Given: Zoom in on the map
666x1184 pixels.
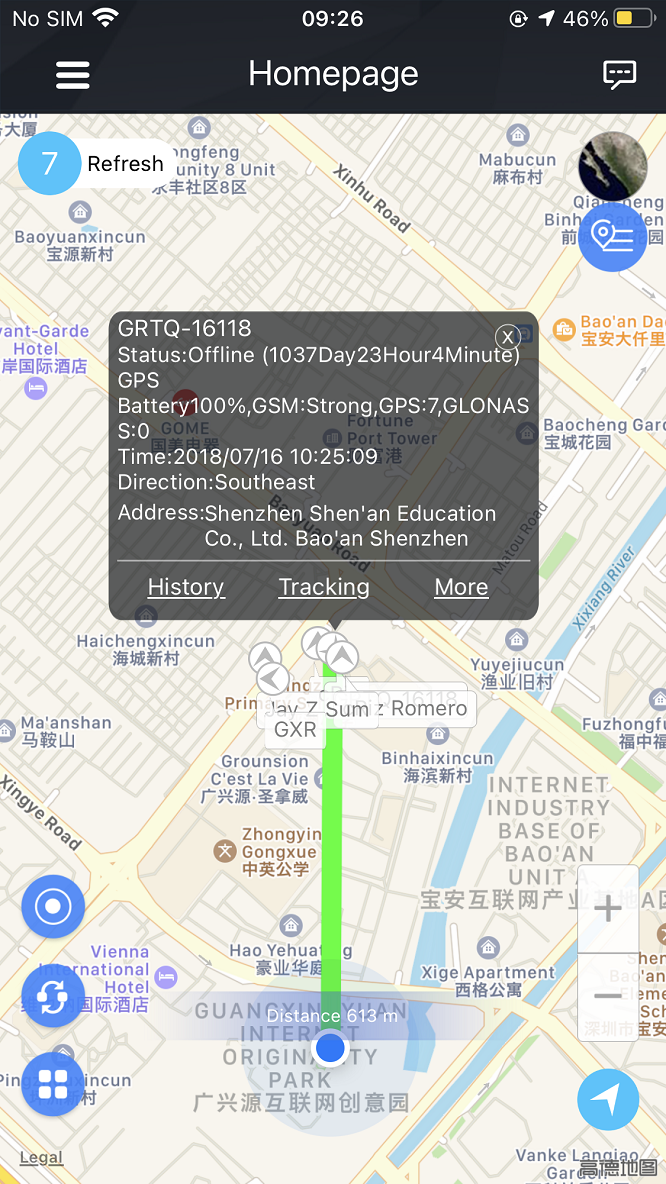Looking at the screenshot, I should coord(608,908).
